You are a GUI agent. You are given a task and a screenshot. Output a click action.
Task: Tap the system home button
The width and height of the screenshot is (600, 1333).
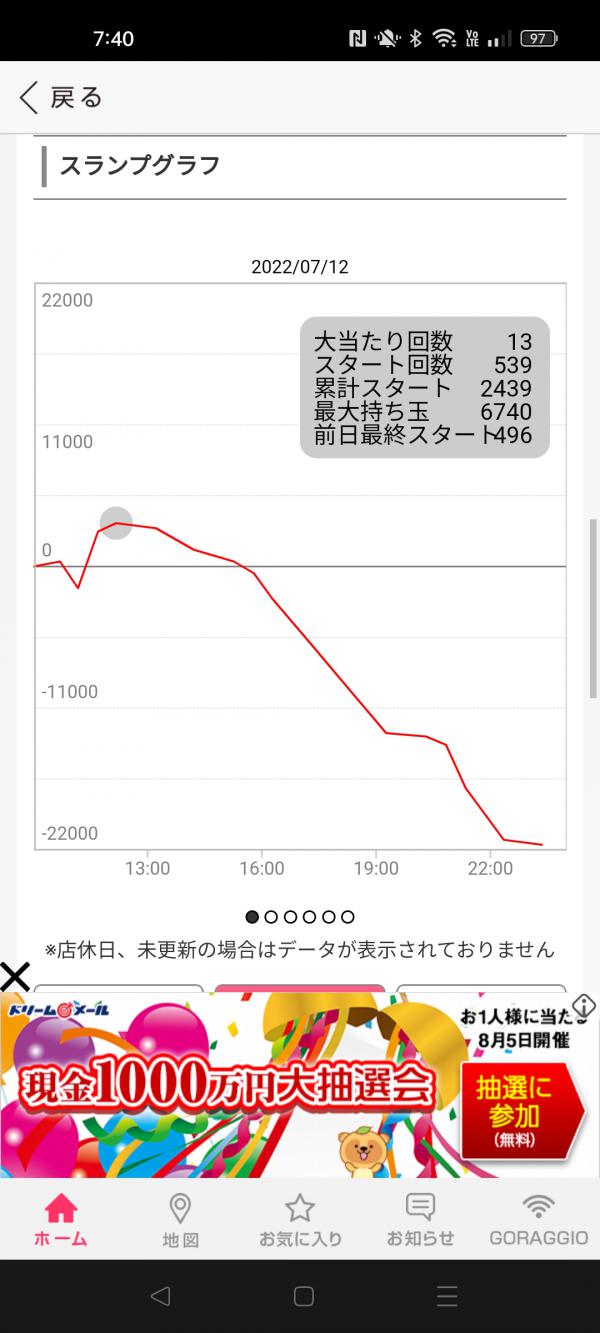304,1297
